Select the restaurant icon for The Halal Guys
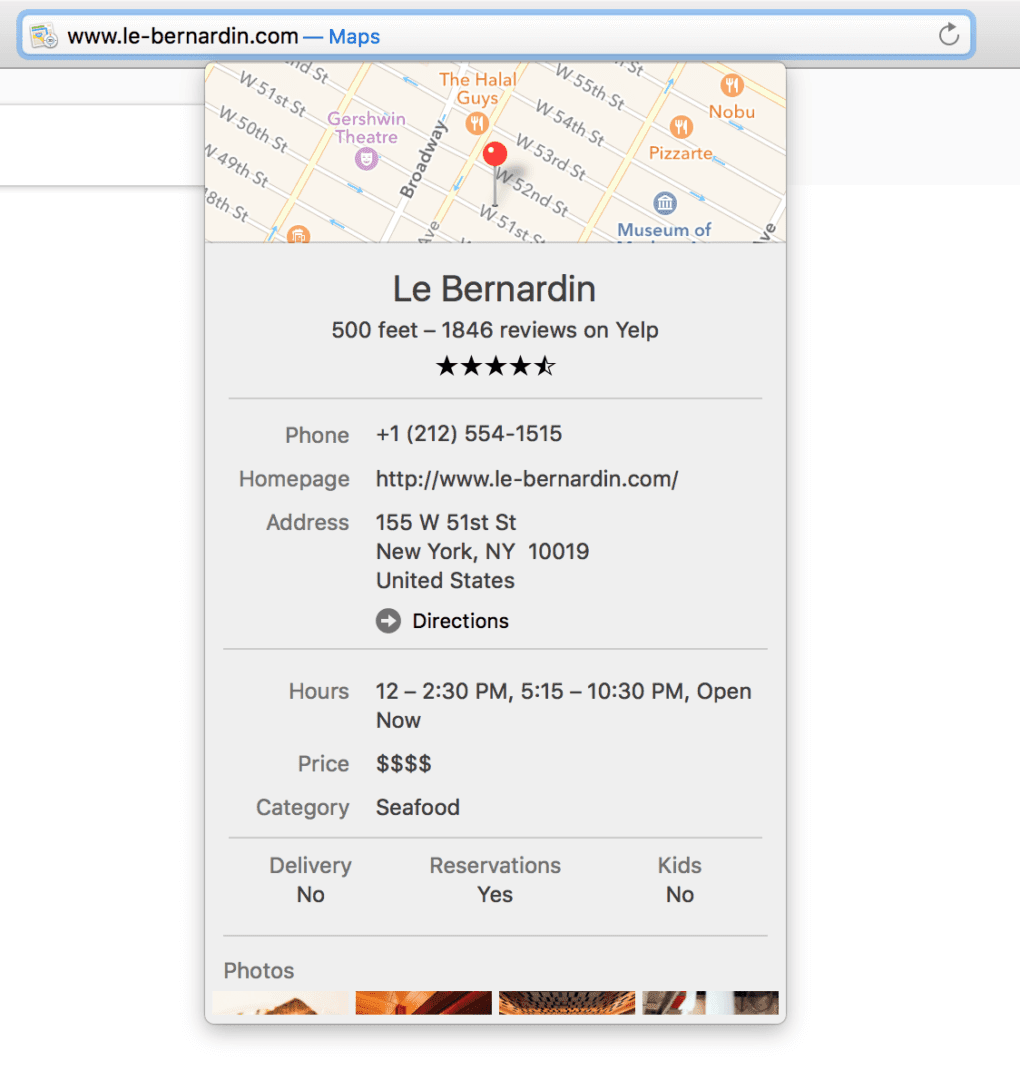Screen dimensions: 1020x1080 [x=477, y=124]
